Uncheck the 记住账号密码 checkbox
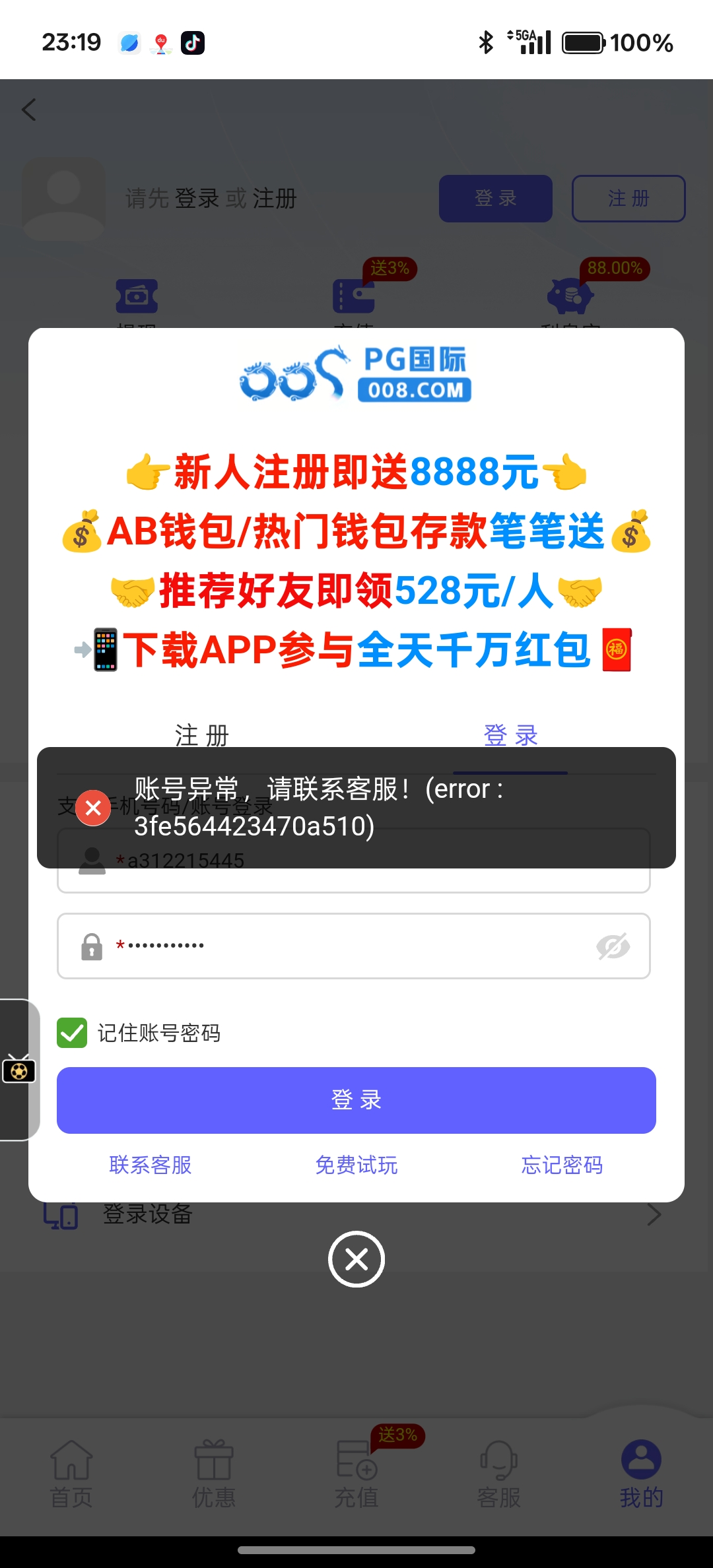The height and width of the screenshot is (1568, 713). point(72,1033)
